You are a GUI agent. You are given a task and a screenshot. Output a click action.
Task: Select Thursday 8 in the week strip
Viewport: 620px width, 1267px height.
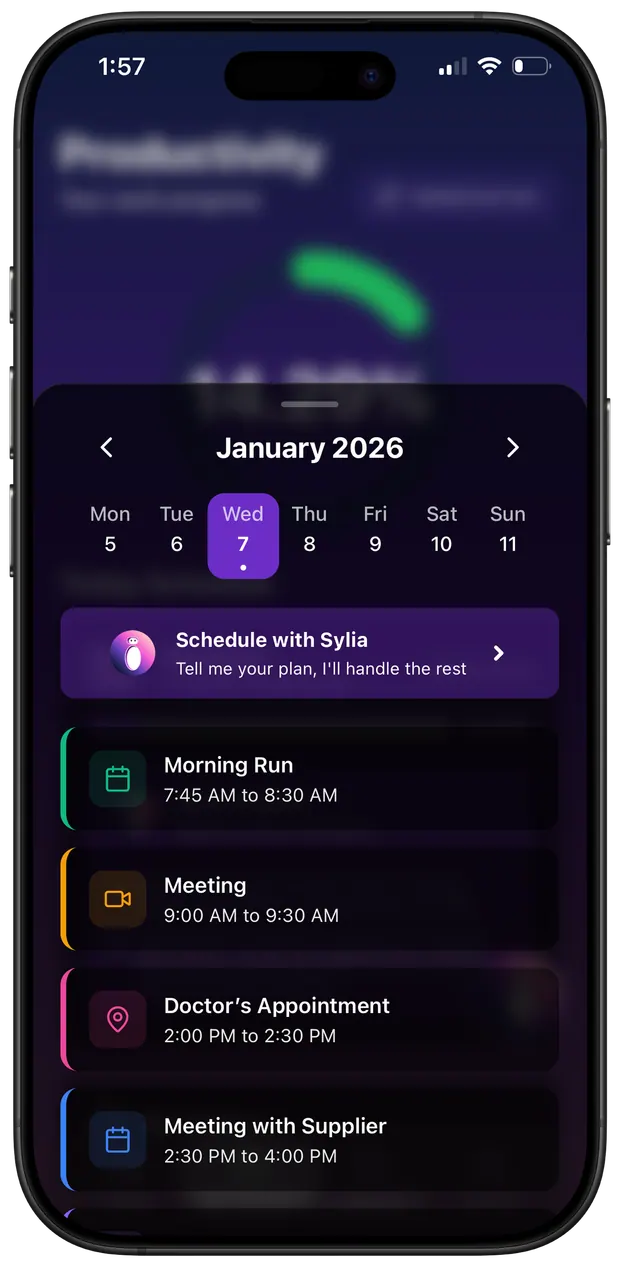click(309, 530)
